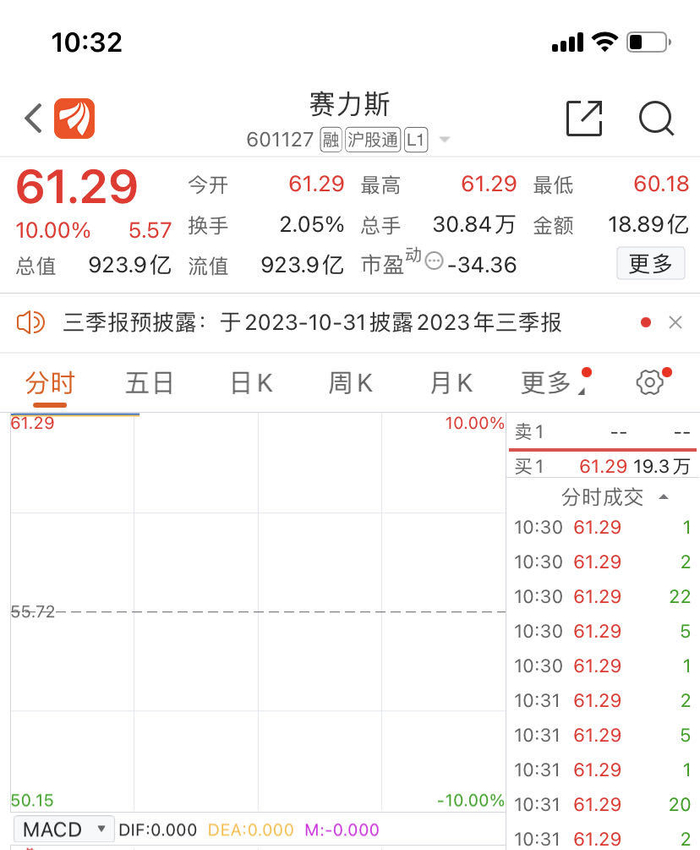Open the 三季报预披露 announcement
This screenshot has width=700, height=850.
pos(312,322)
